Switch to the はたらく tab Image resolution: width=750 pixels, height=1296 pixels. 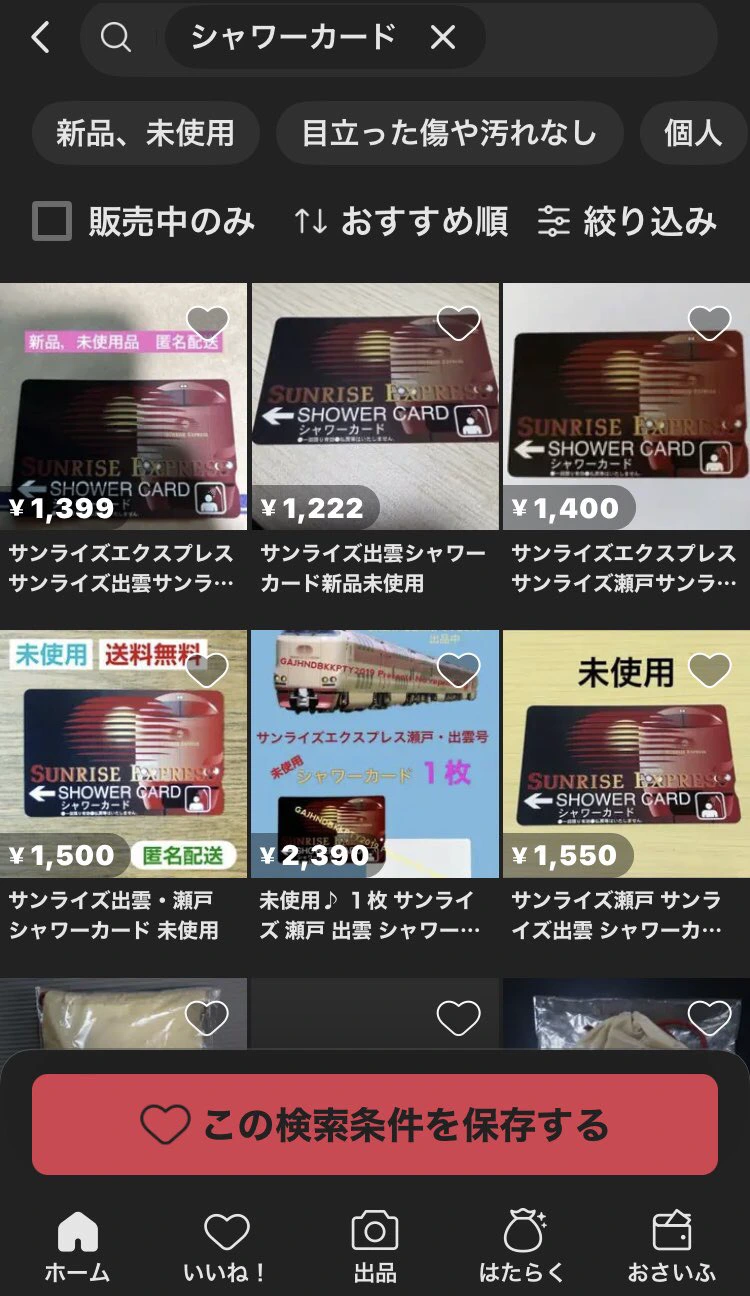(x=522, y=1245)
